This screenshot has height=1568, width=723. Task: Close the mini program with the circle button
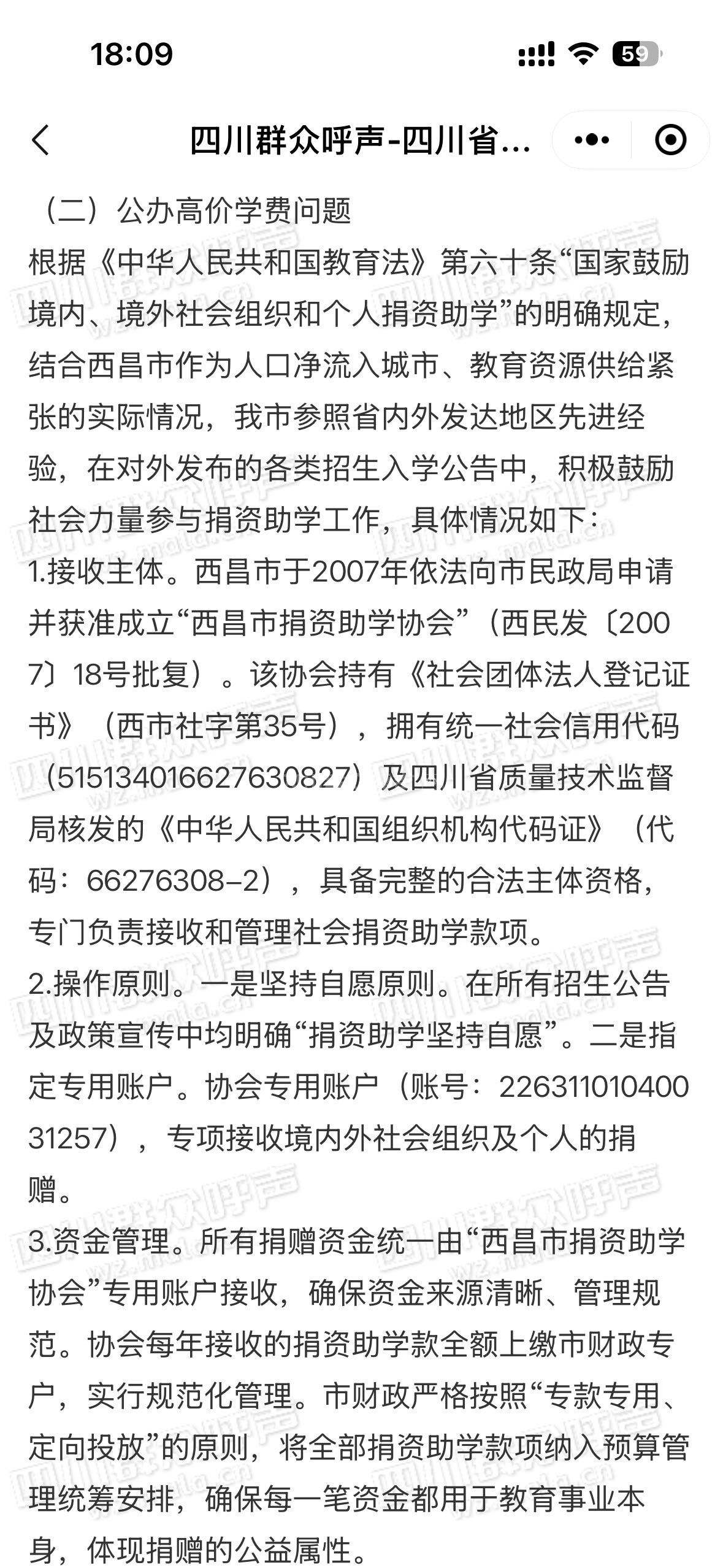point(670,140)
